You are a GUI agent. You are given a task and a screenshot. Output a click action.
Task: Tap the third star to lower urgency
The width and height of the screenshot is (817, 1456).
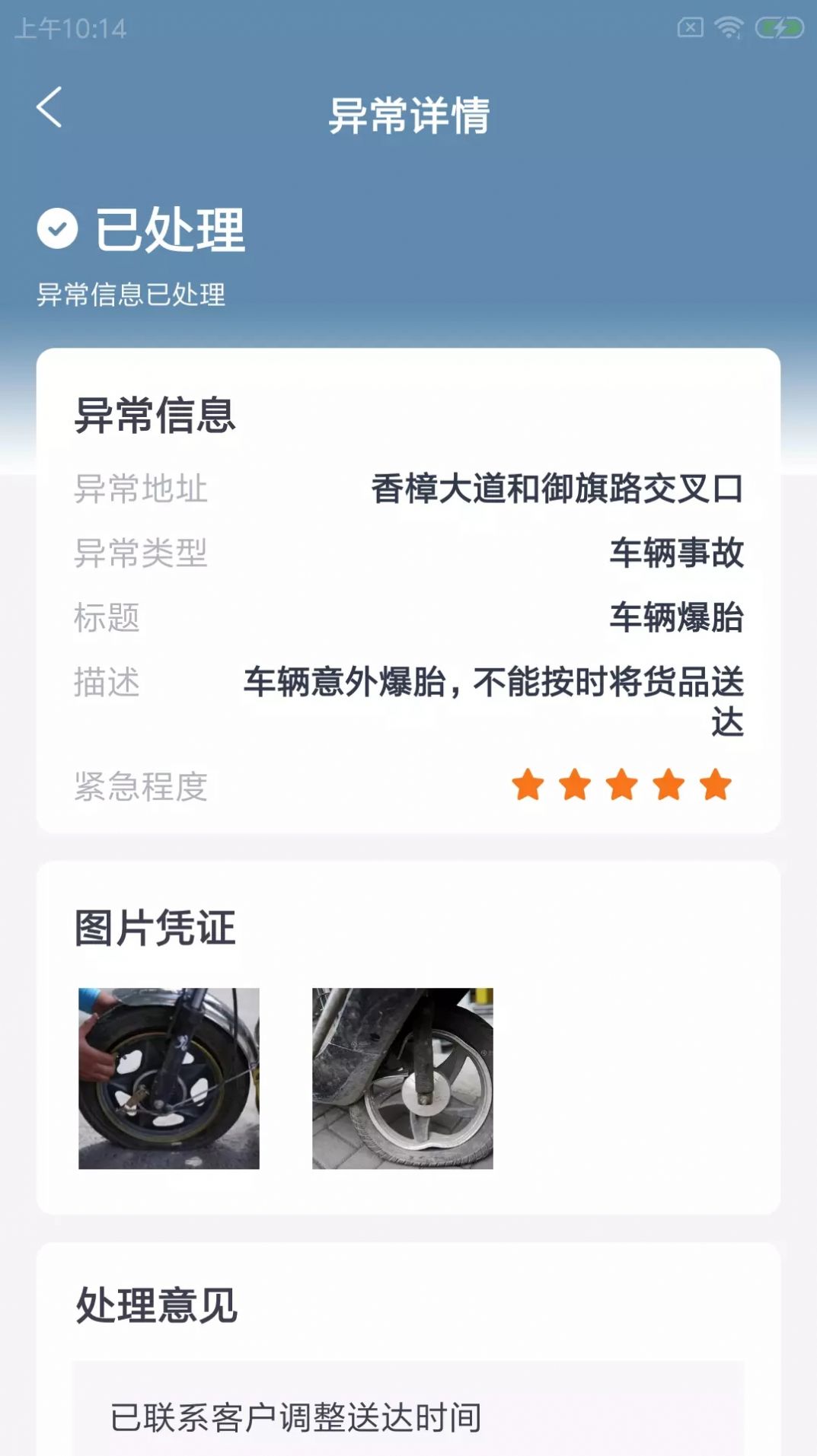(621, 785)
